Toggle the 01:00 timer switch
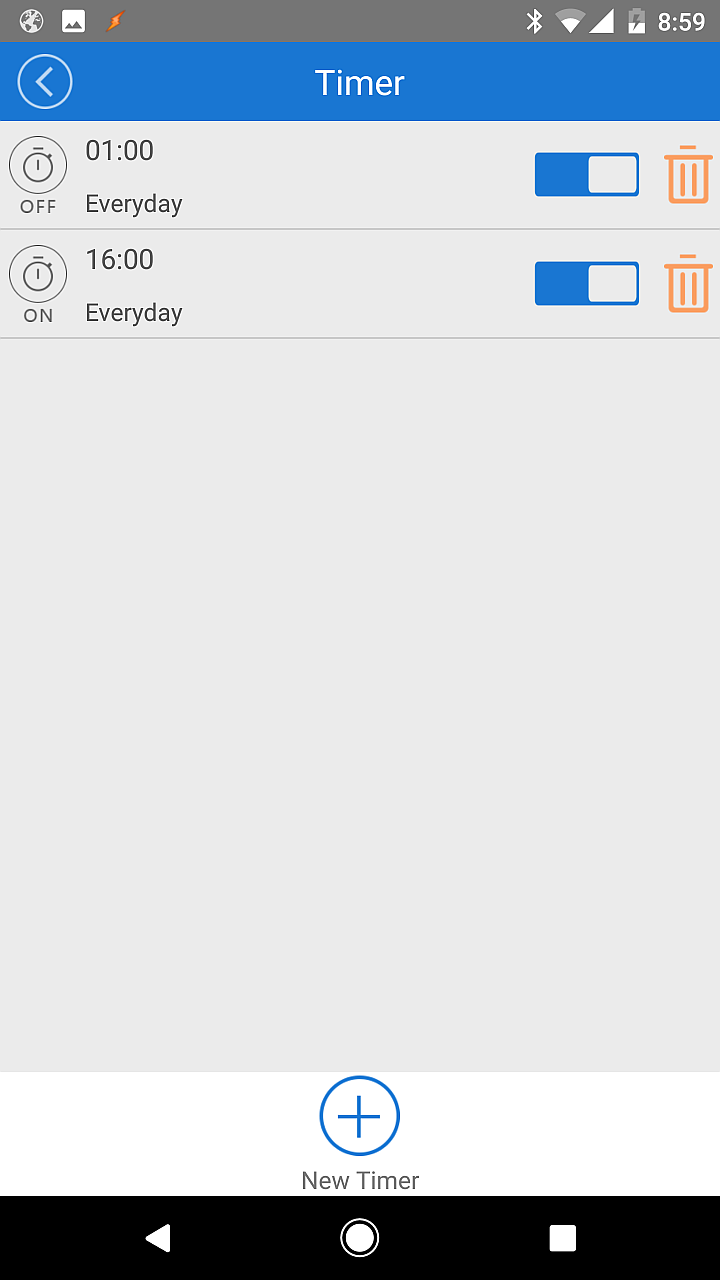Viewport: 720px width, 1280px height. pos(587,175)
